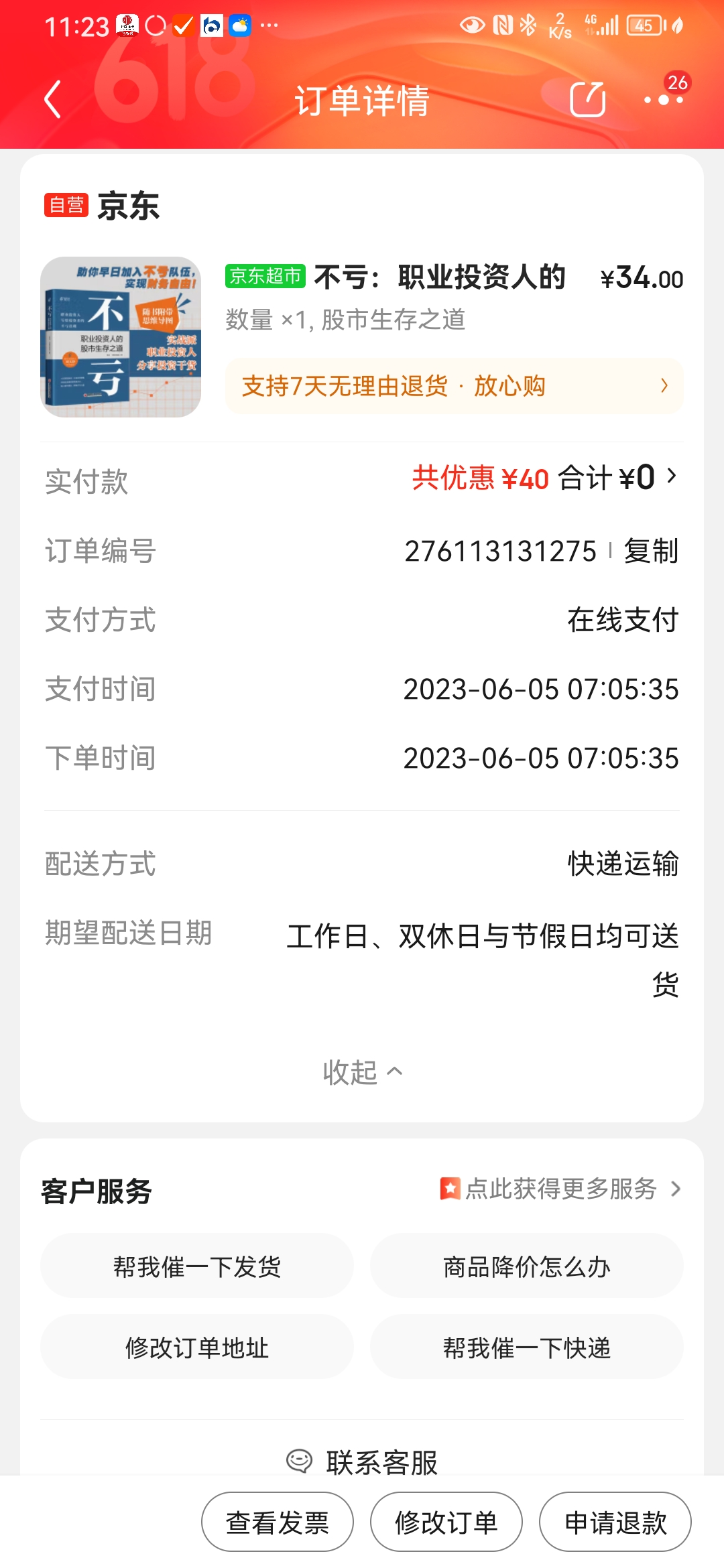Screen dimensions: 724x1568
Task: Request a refund with 申请退款
Action: (615, 1522)
